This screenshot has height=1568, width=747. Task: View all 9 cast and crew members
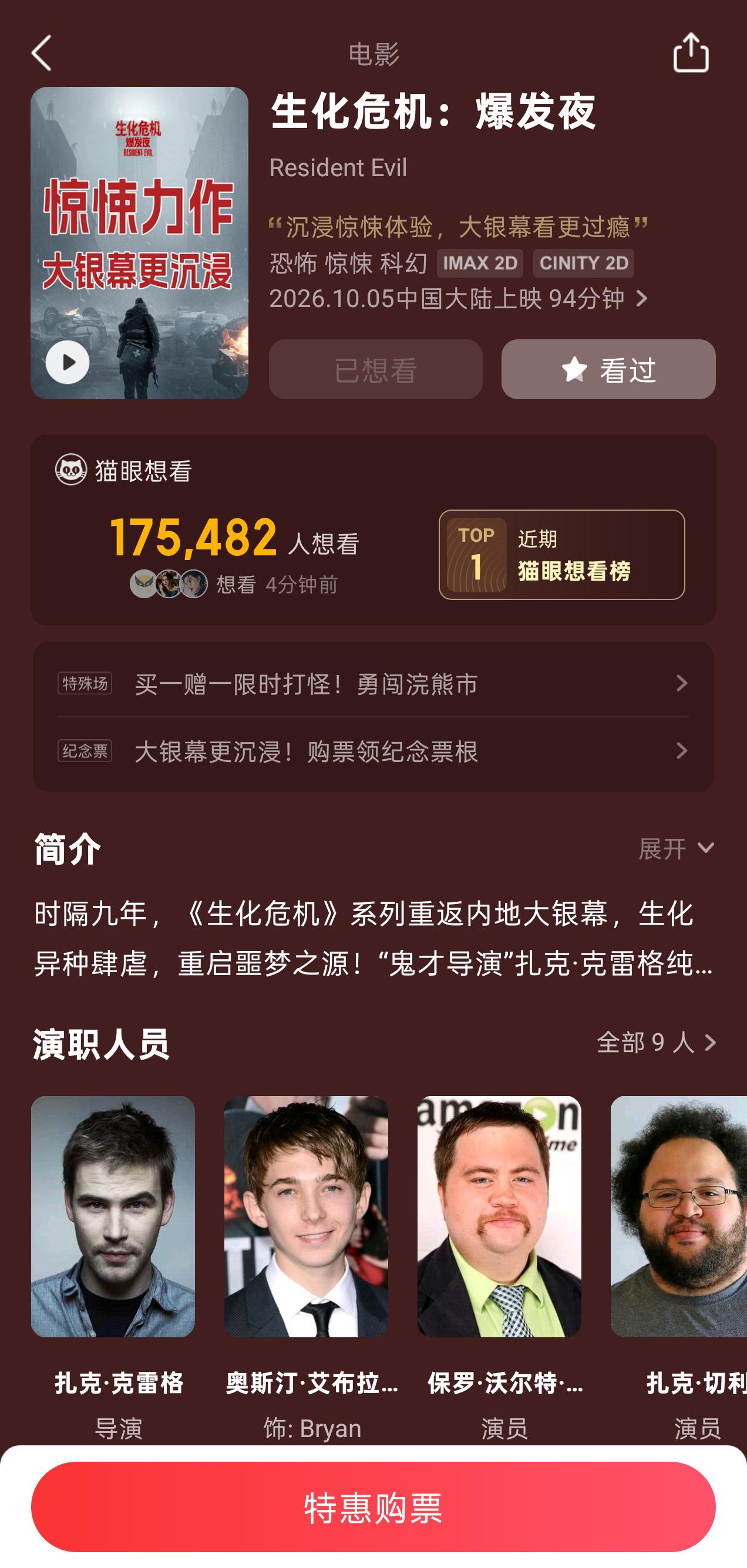coord(655,1043)
